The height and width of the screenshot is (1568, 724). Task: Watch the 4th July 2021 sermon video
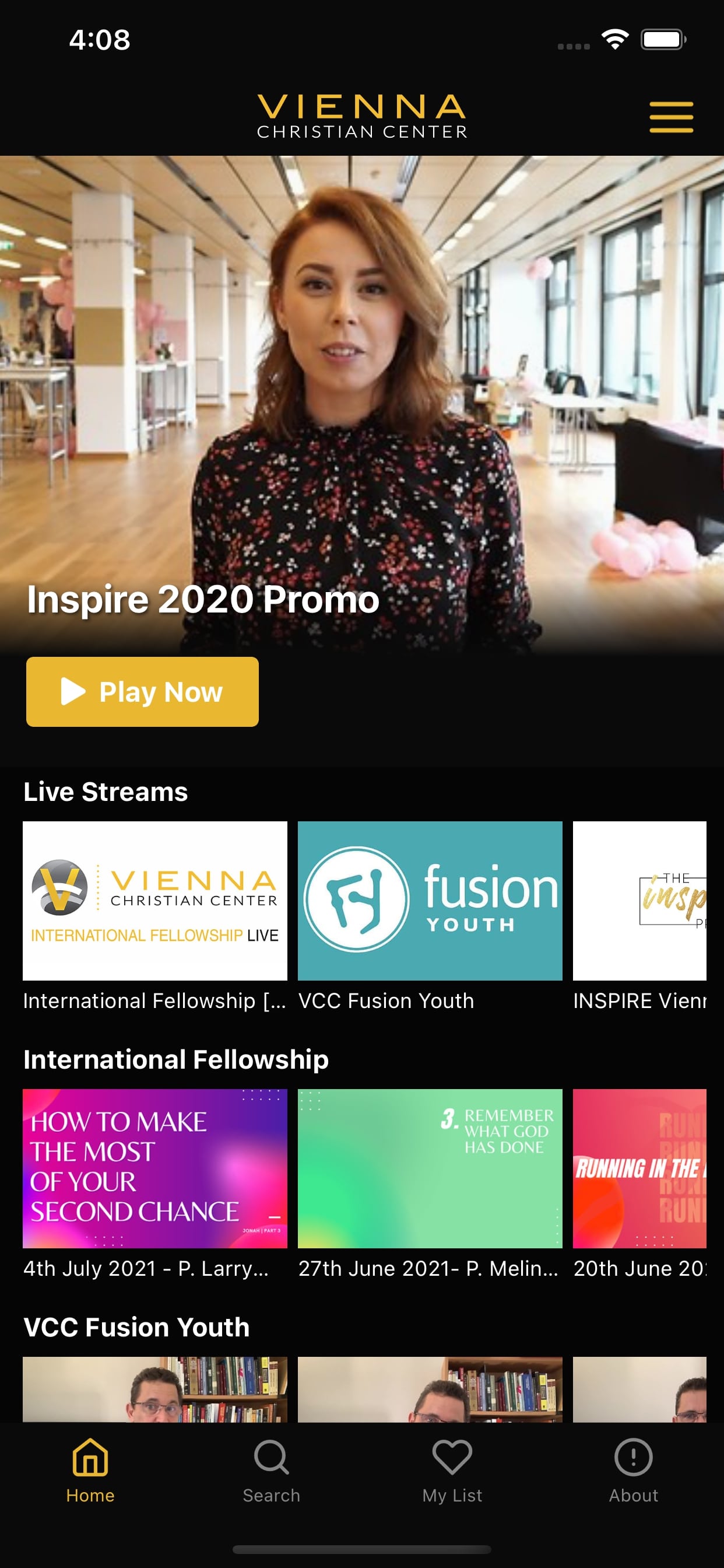154,1168
